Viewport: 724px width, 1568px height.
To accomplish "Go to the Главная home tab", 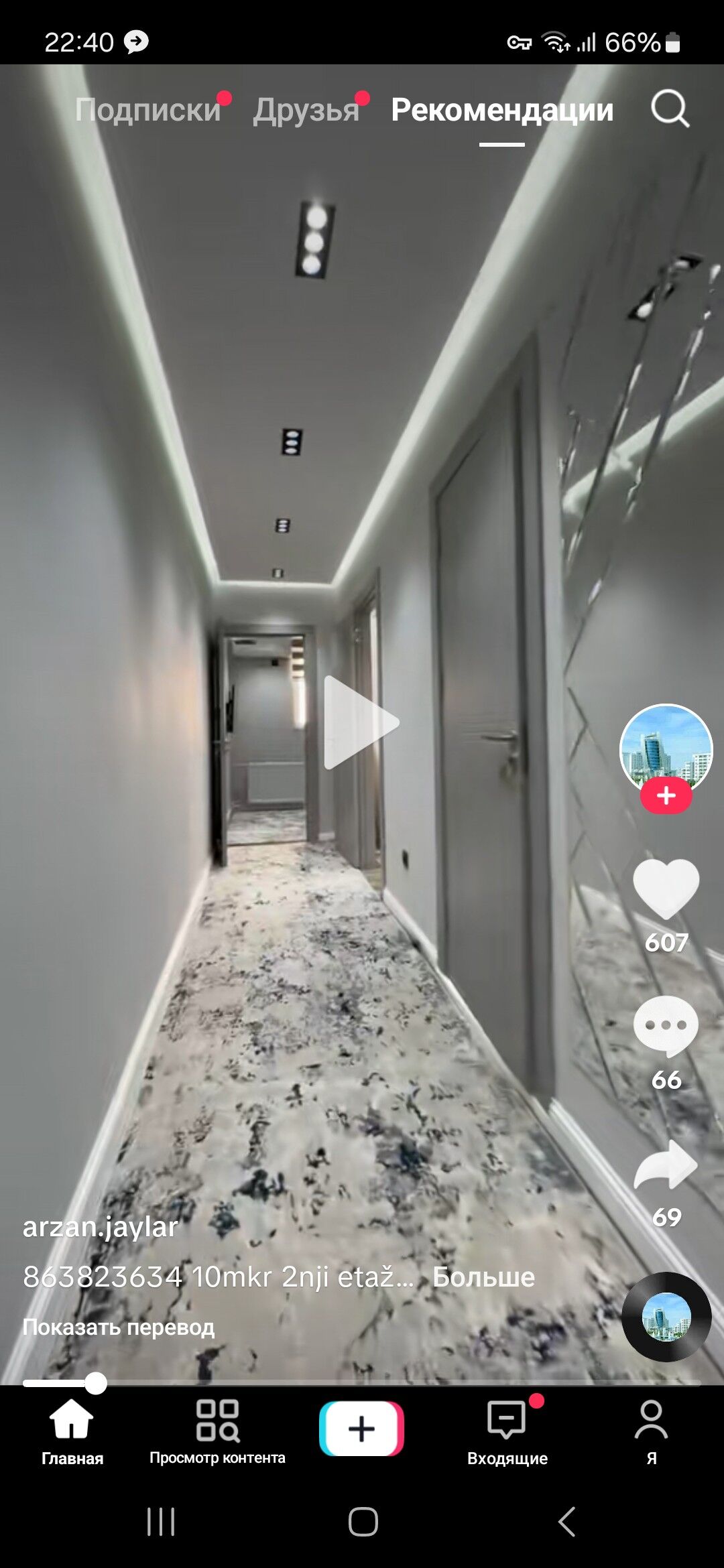I will point(72,1430).
